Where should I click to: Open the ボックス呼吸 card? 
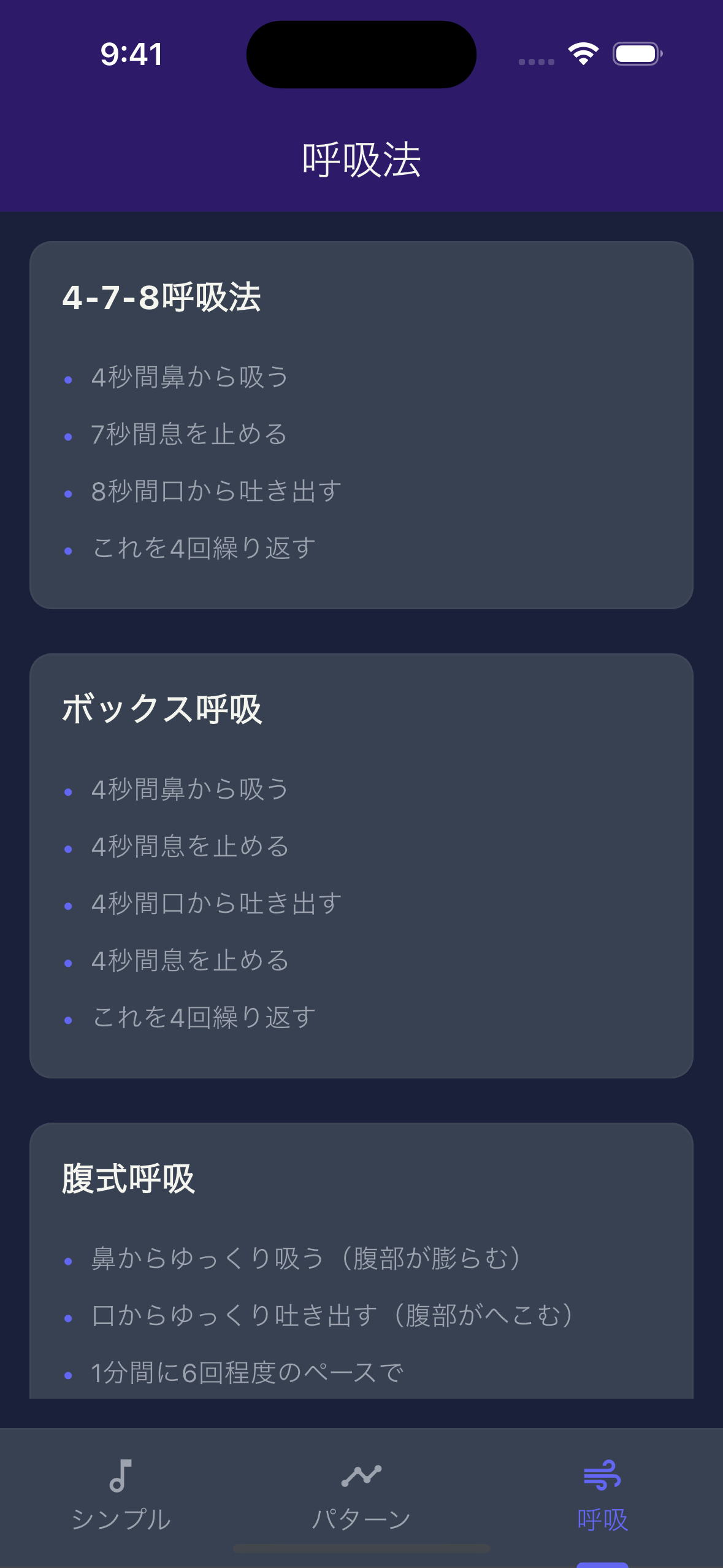(x=362, y=859)
